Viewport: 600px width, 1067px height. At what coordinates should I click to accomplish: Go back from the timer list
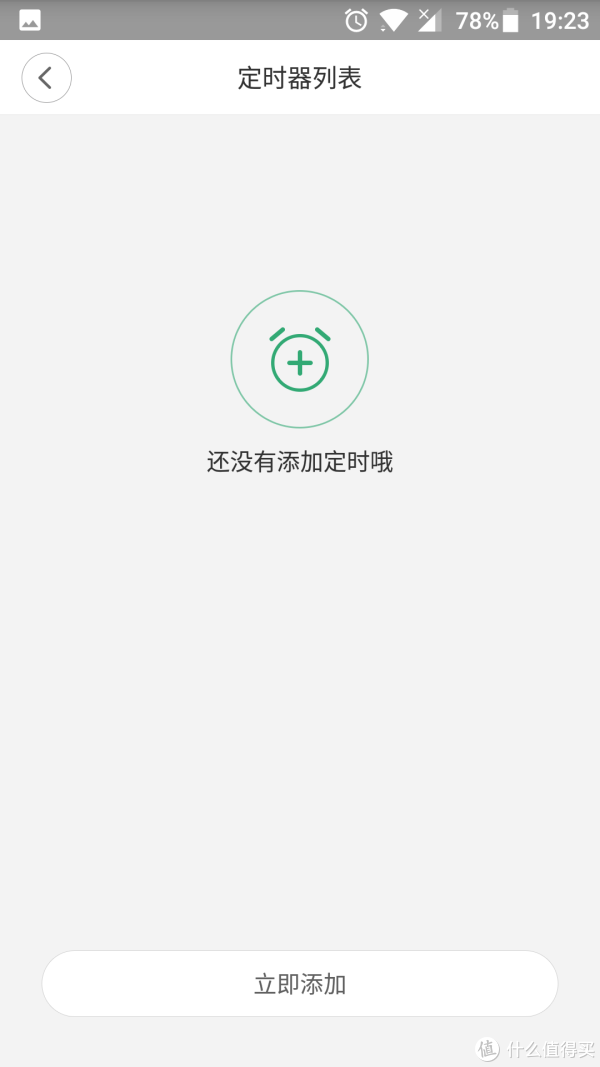(x=46, y=78)
